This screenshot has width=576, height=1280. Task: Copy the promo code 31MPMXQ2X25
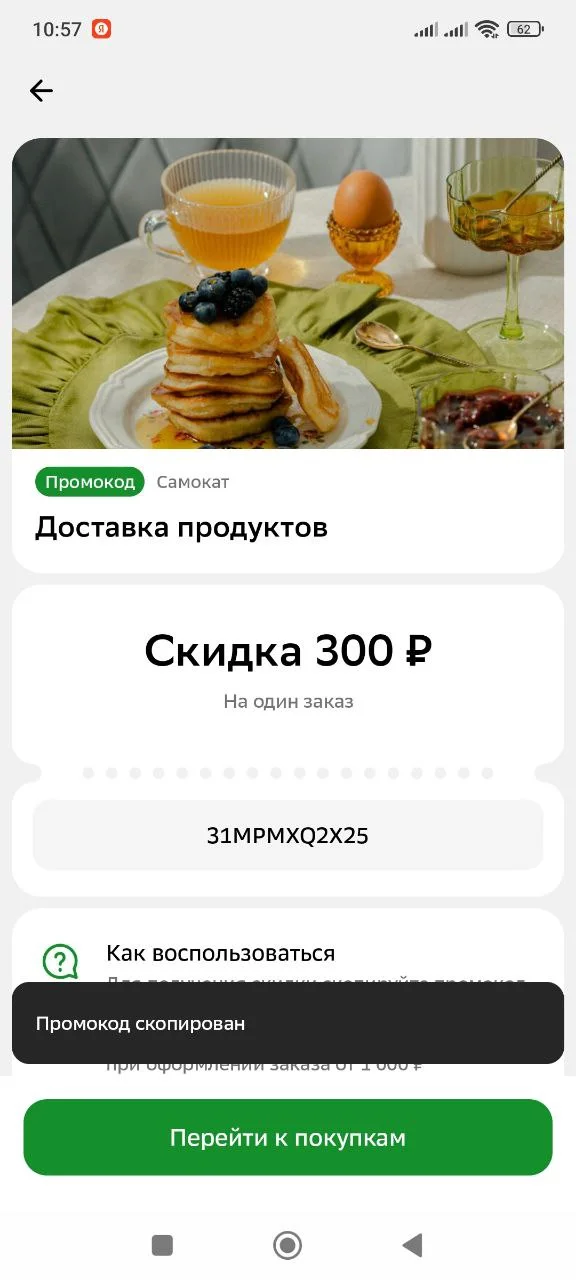(x=288, y=836)
